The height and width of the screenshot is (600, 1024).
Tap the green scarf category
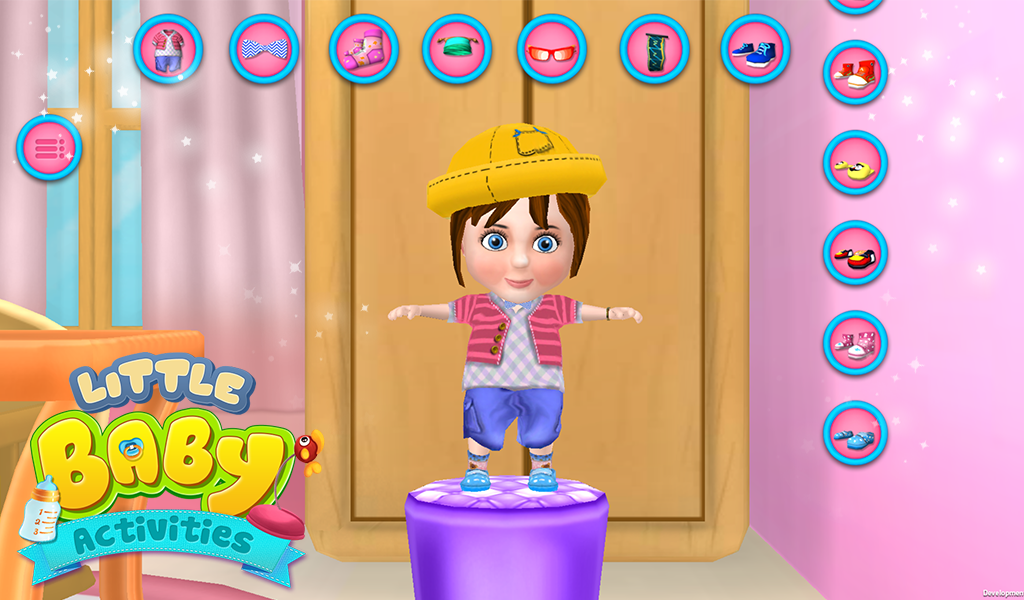tap(654, 48)
